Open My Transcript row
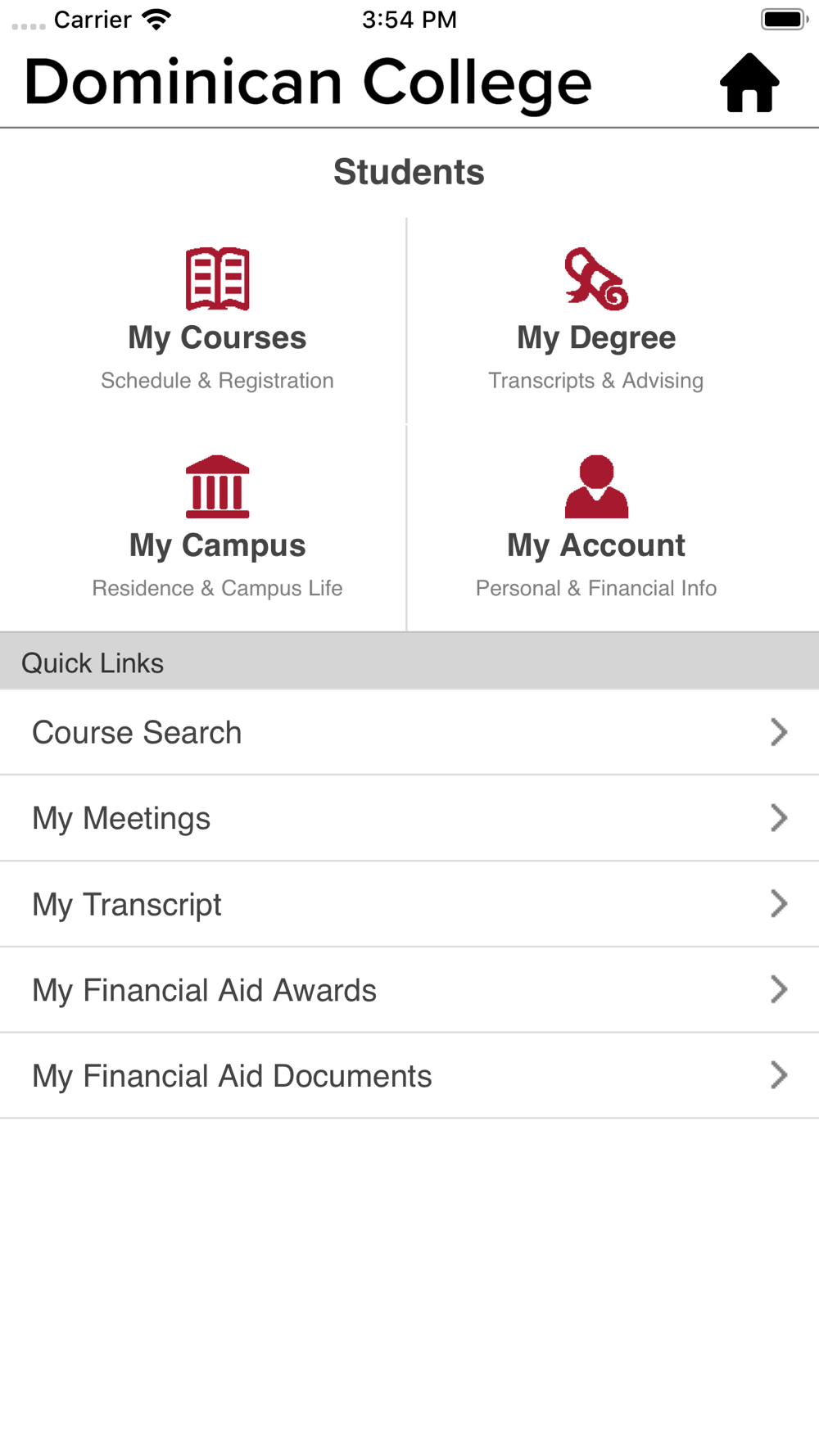The width and height of the screenshot is (819, 1456). tap(409, 904)
